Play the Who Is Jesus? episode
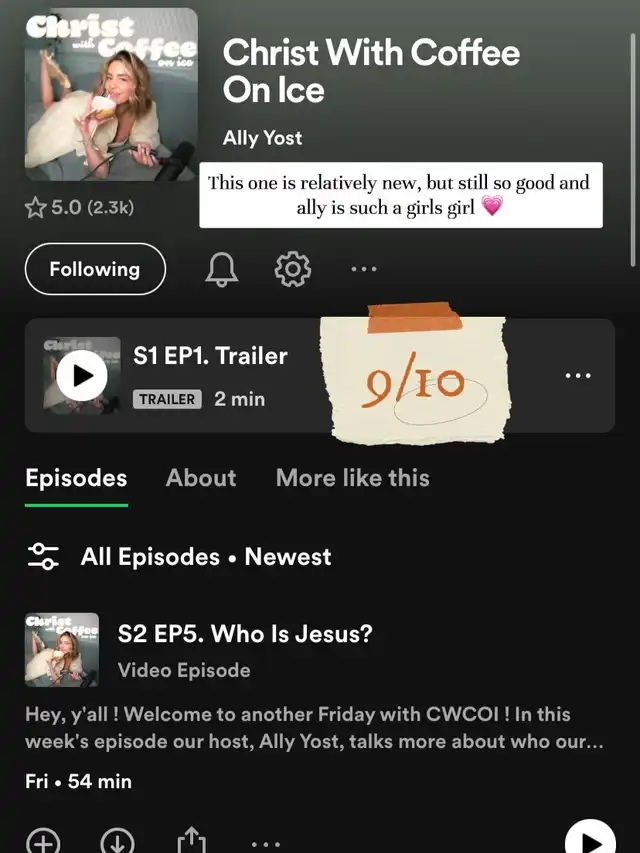The image size is (640, 853). [x=590, y=840]
